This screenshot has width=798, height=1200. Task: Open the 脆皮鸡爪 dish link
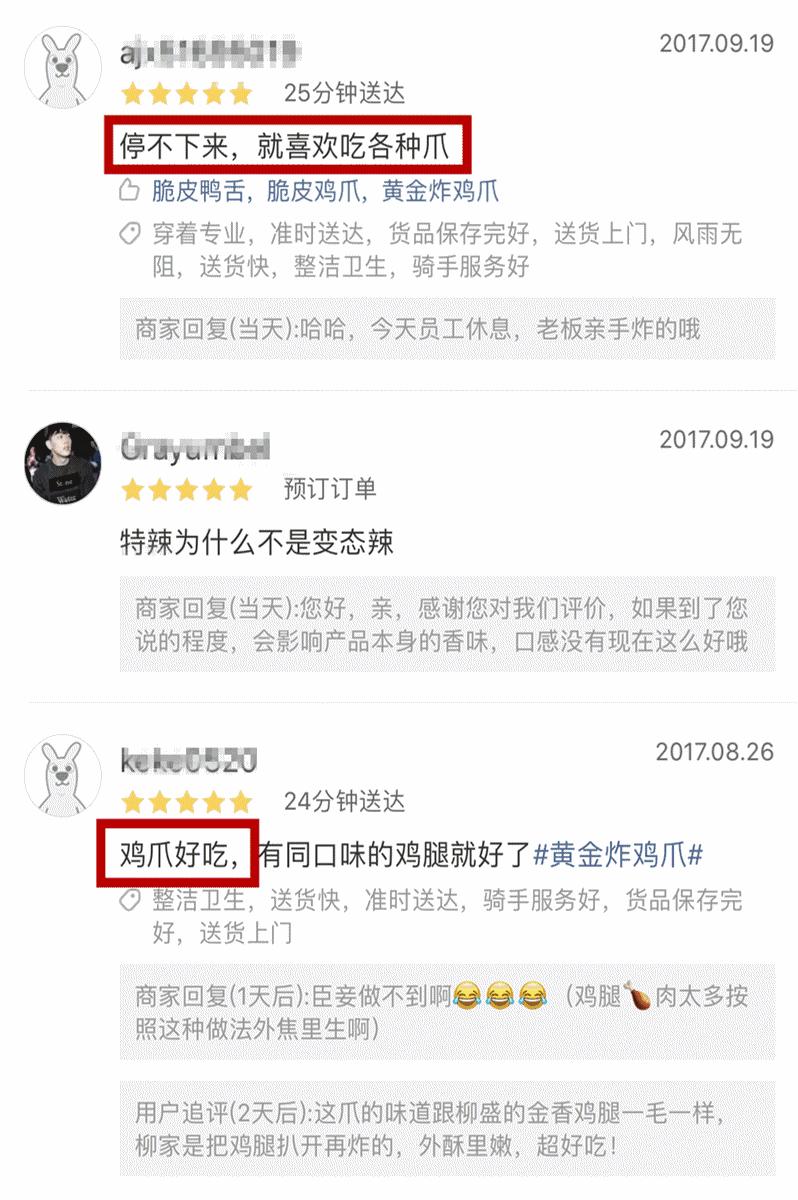click(304, 190)
